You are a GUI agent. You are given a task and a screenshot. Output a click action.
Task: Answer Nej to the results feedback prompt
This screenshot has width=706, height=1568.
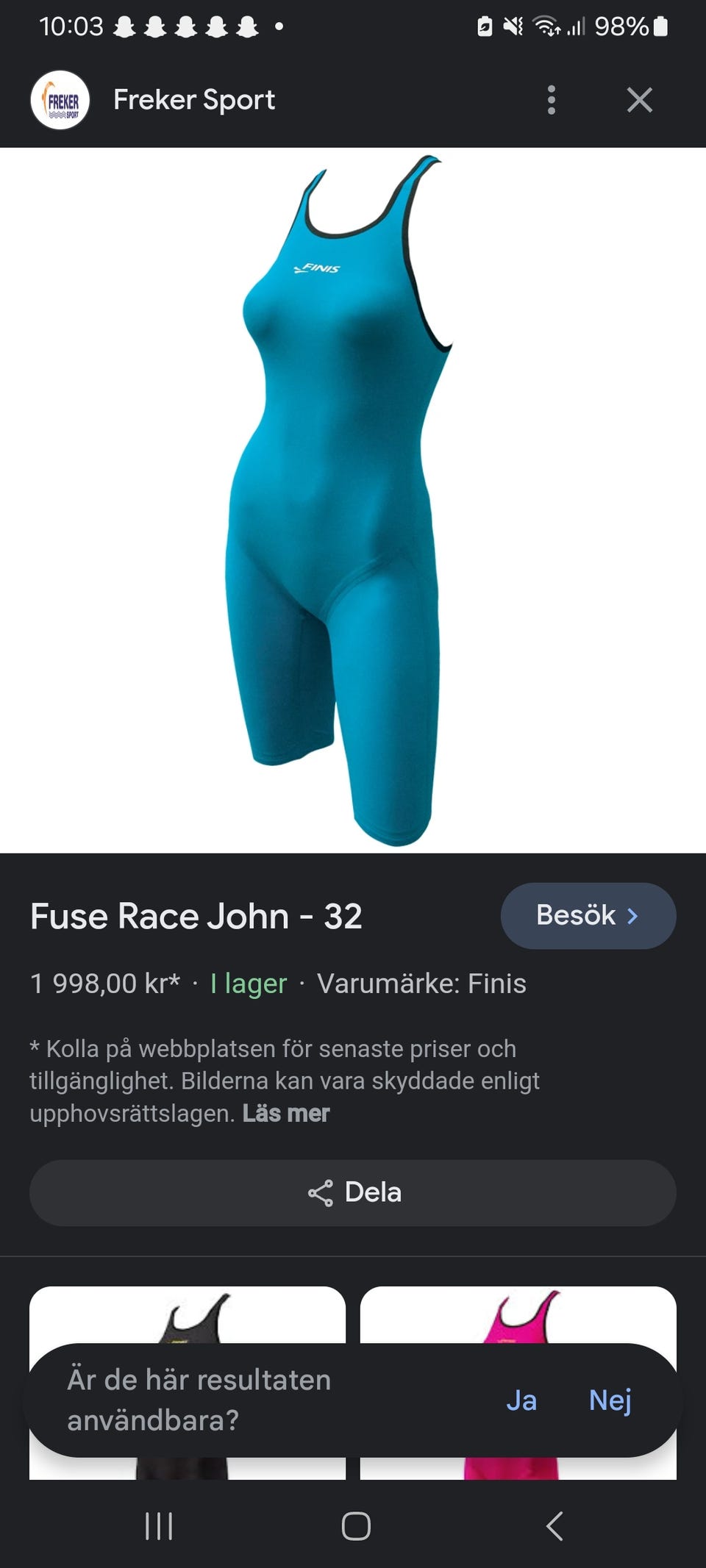pos(610,1400)
